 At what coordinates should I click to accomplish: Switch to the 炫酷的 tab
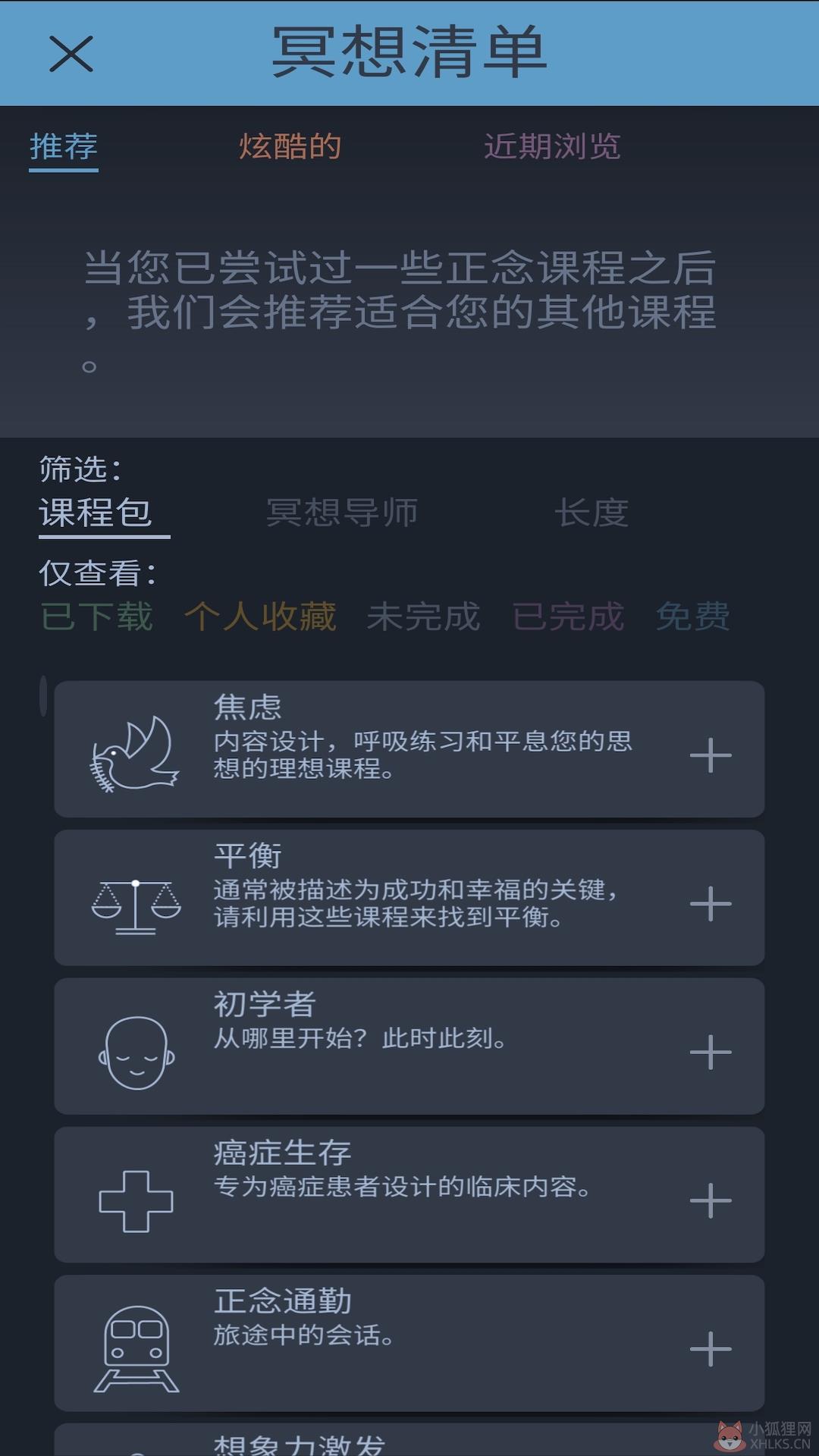290,146
